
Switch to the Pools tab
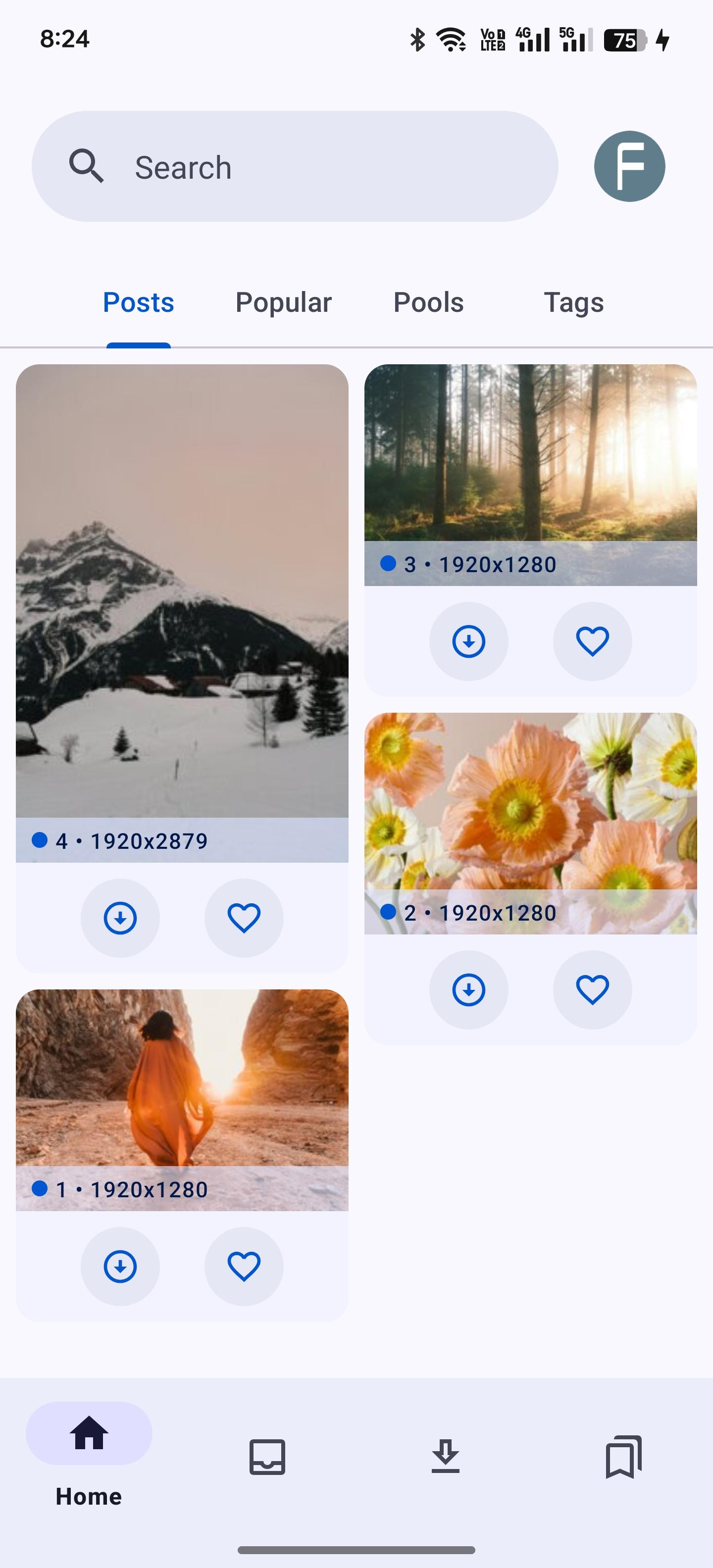click(x=429, y=302)
